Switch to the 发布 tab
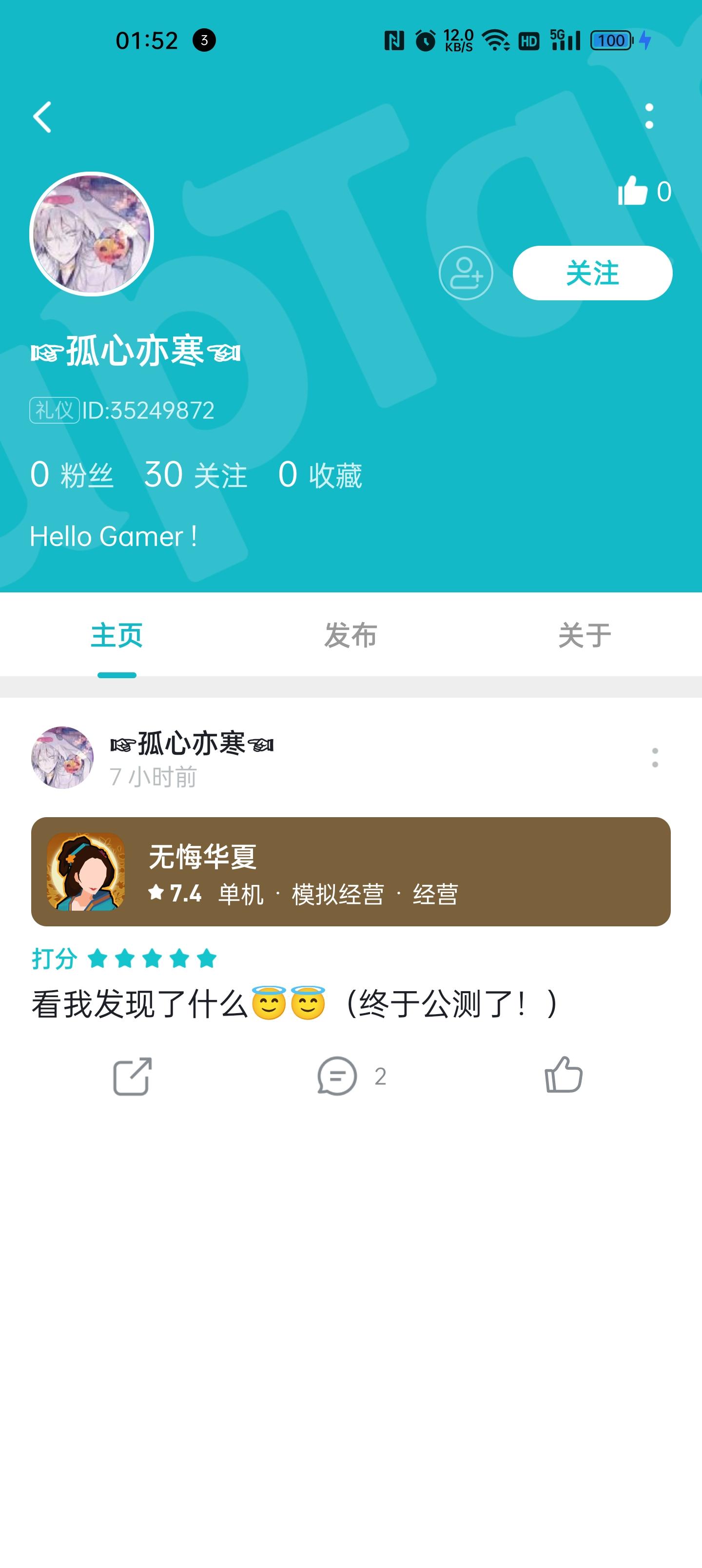Screen dimensions: 702x1568 [x=351, y=635]
